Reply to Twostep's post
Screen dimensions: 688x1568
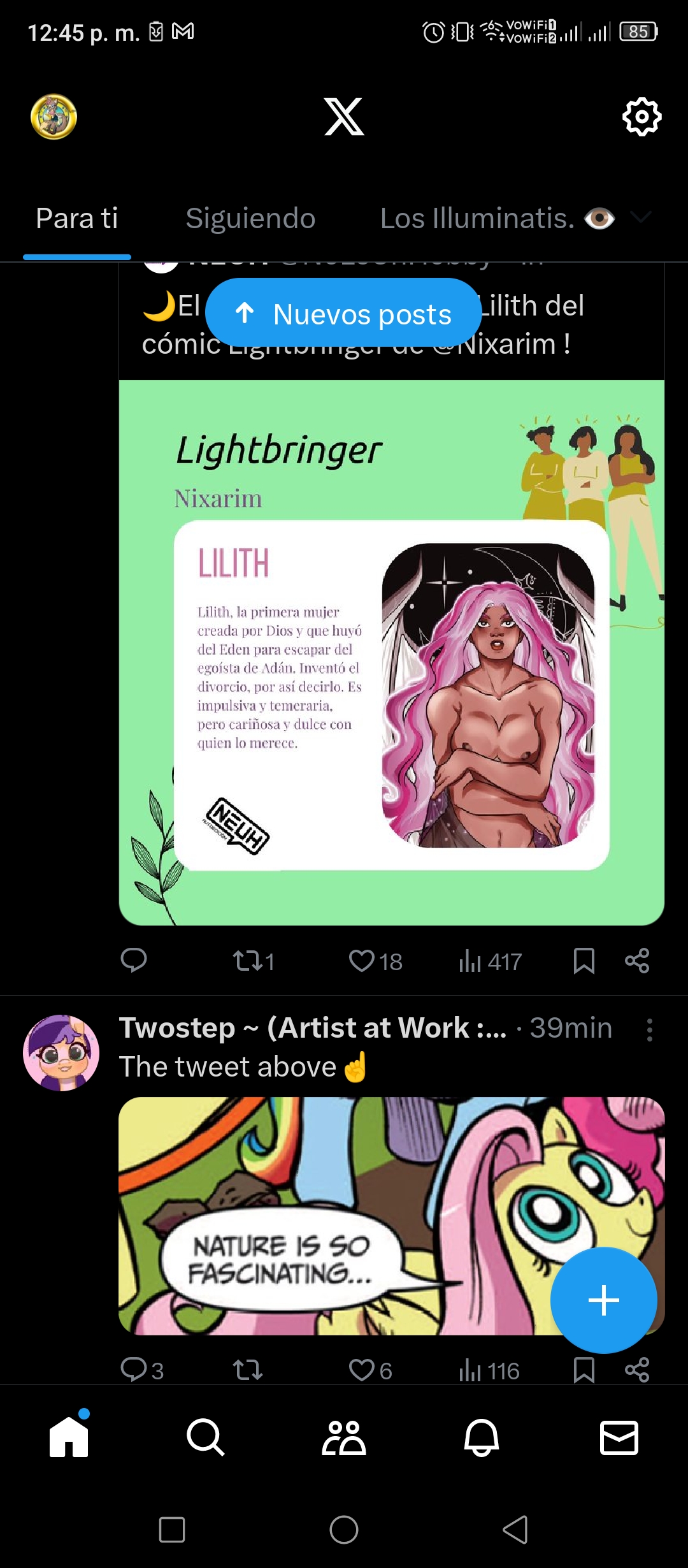click(142, 1370)
